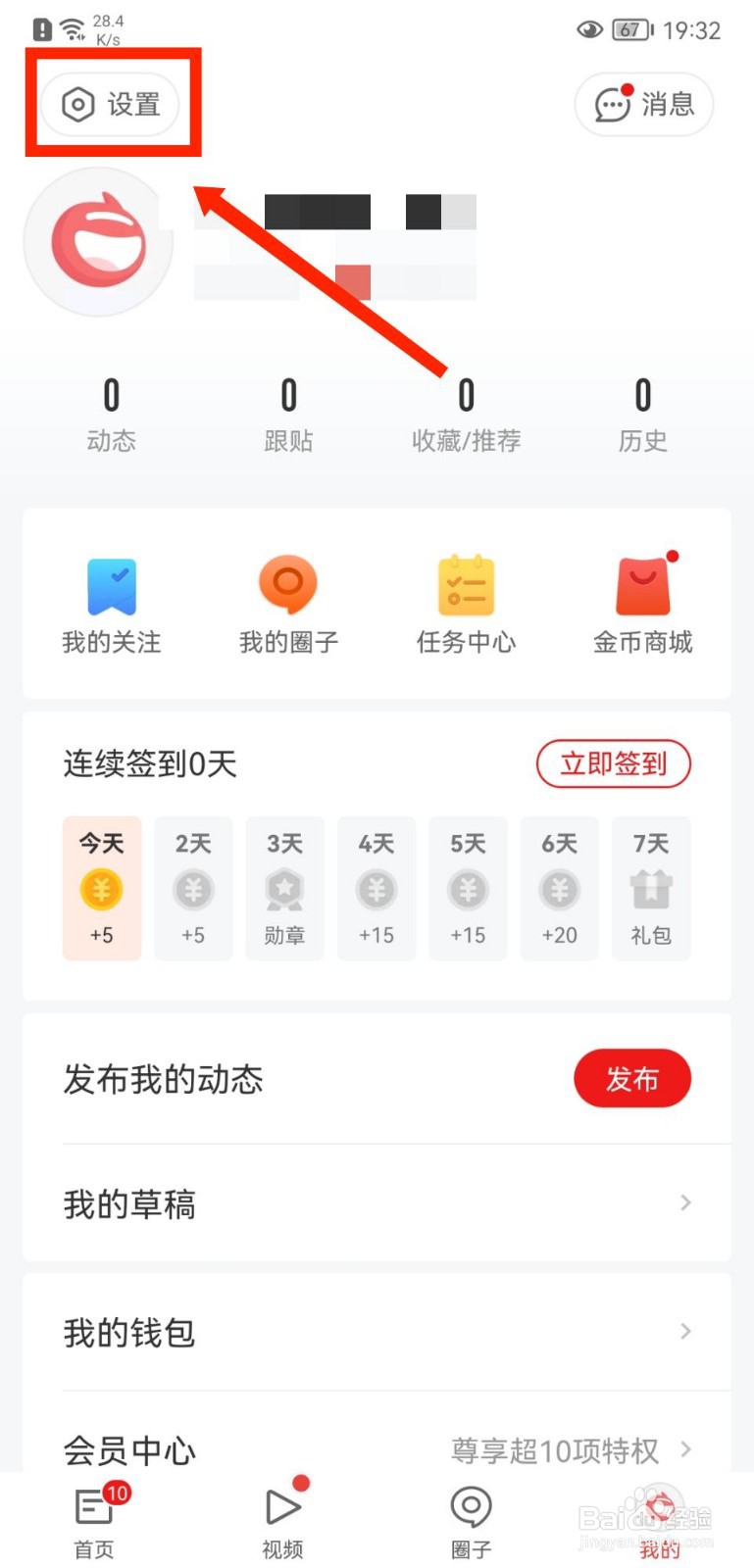Open 设置 settings button

(x=110, y=104)
